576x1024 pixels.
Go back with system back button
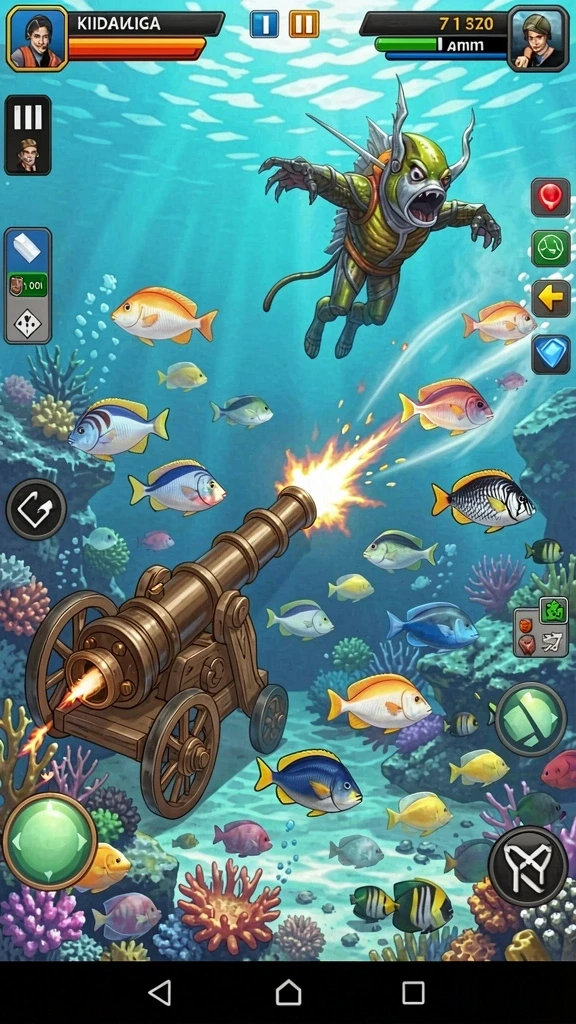(160, 993)
